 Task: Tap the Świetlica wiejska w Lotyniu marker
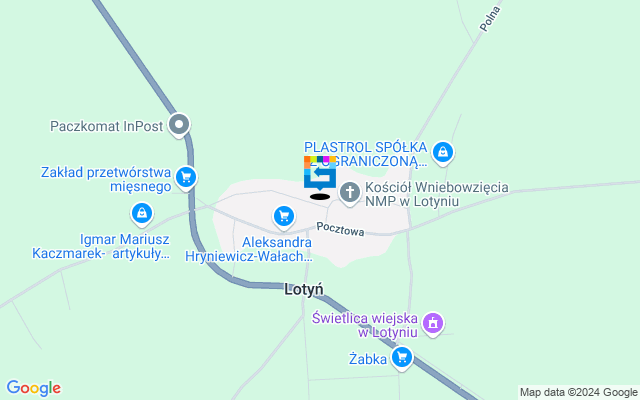[x=433, y=323]
